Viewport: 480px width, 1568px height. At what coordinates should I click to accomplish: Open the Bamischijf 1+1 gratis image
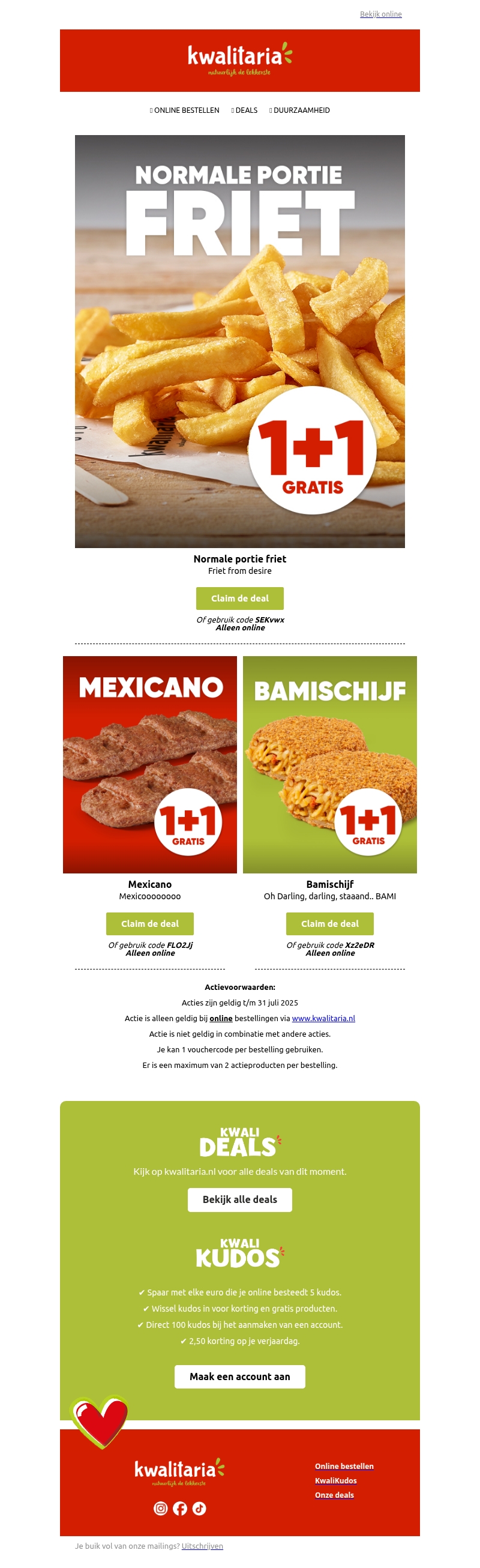coord(330,764)
